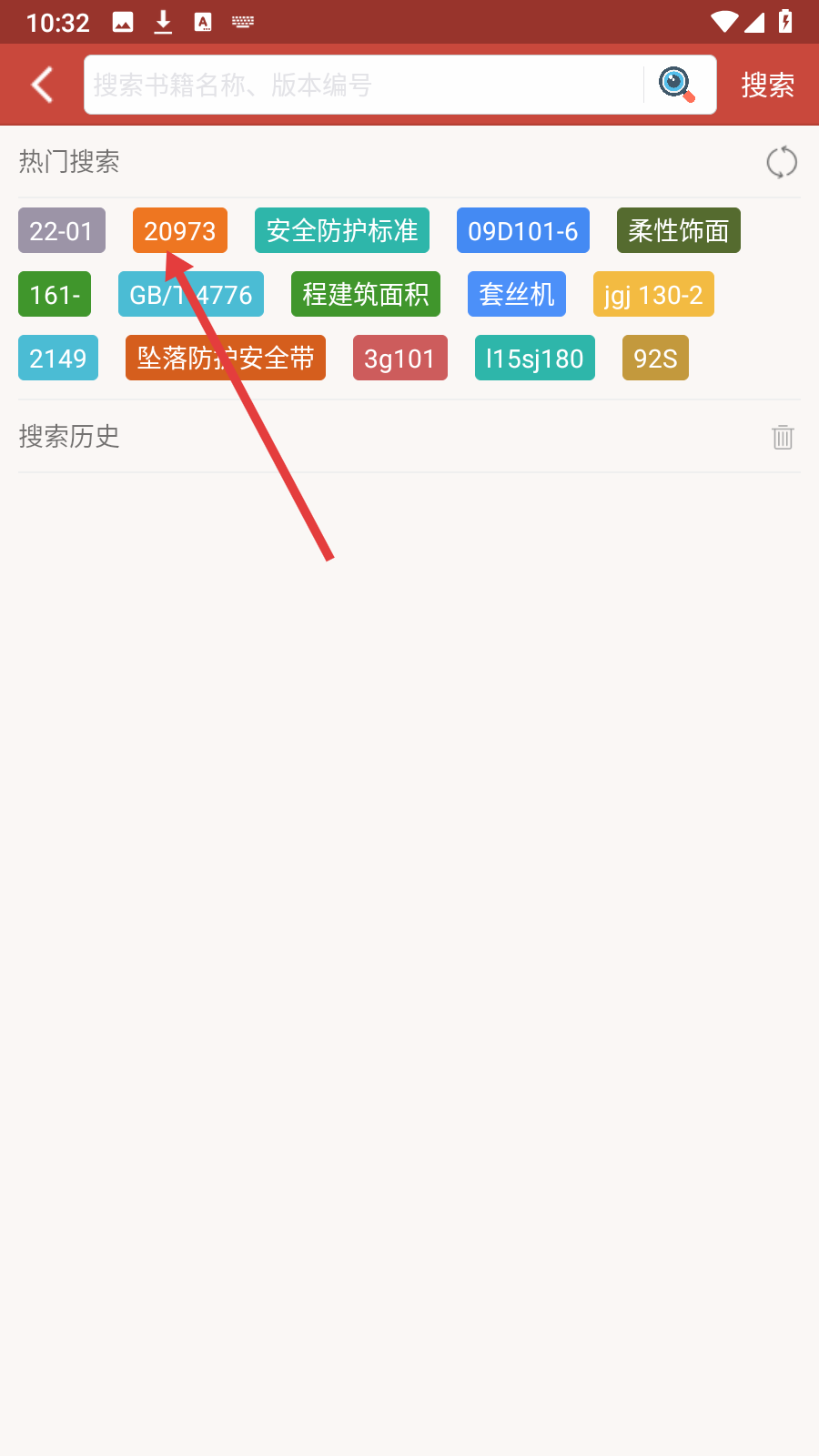Go back using the arrow icon

pos(42,85)
